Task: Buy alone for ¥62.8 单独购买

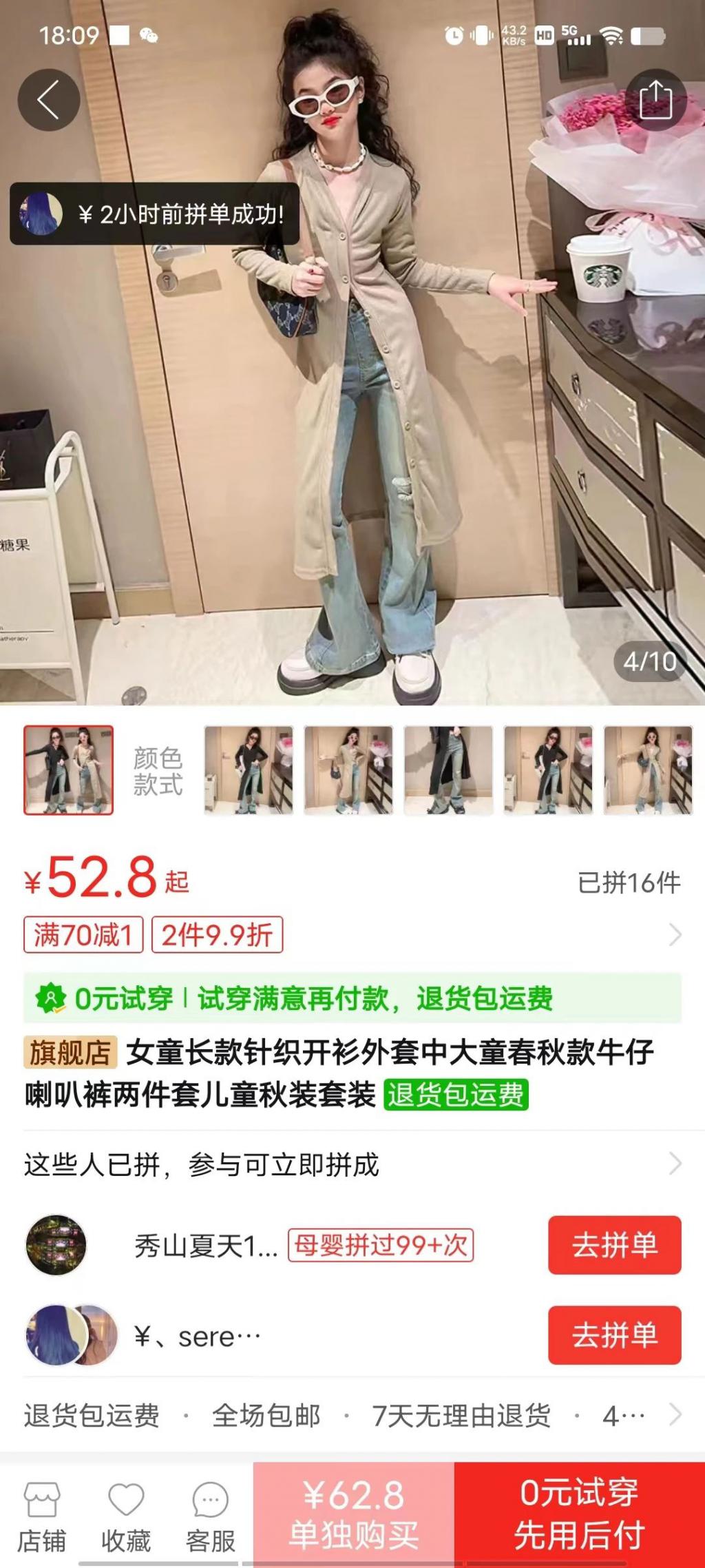Action: pos(354,1514)
